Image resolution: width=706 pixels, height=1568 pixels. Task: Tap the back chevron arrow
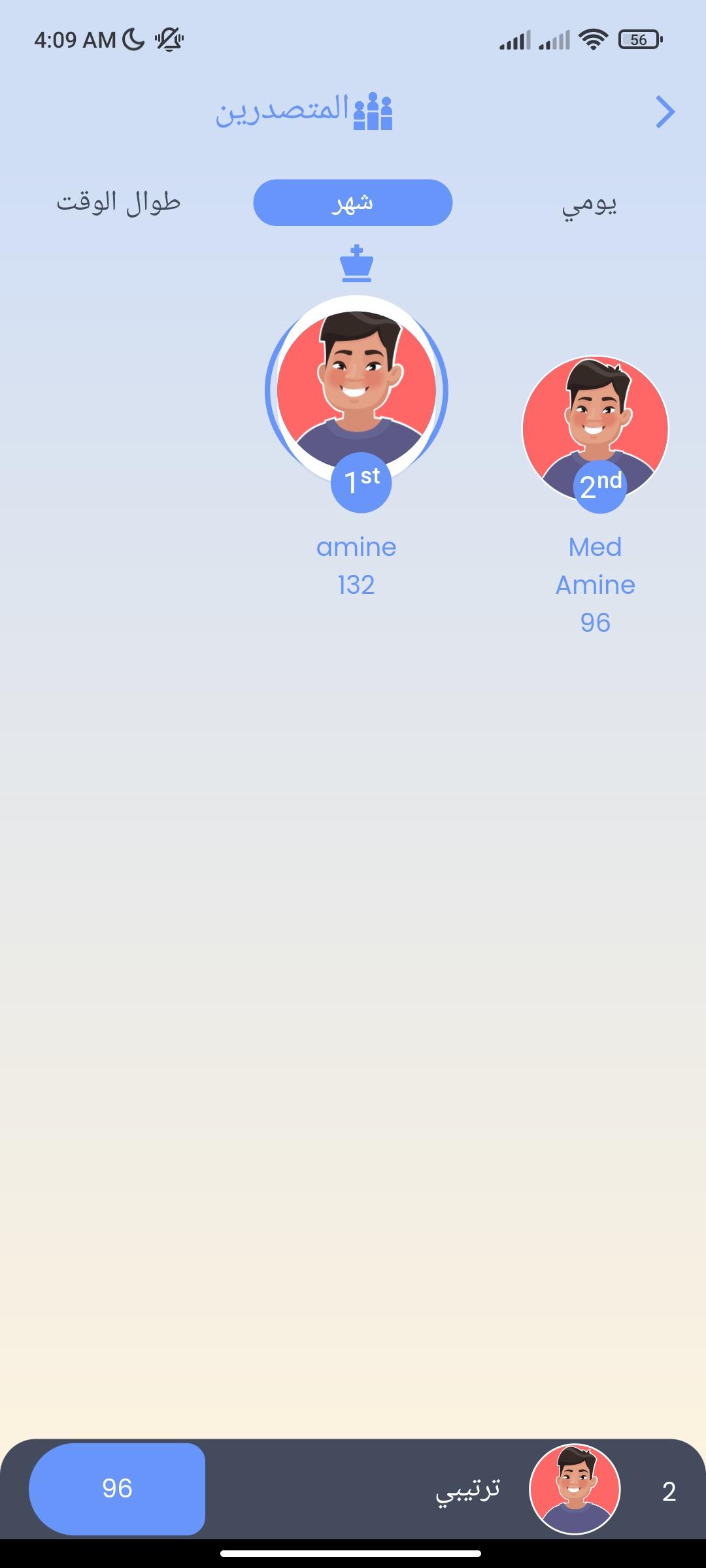(665, 112)
